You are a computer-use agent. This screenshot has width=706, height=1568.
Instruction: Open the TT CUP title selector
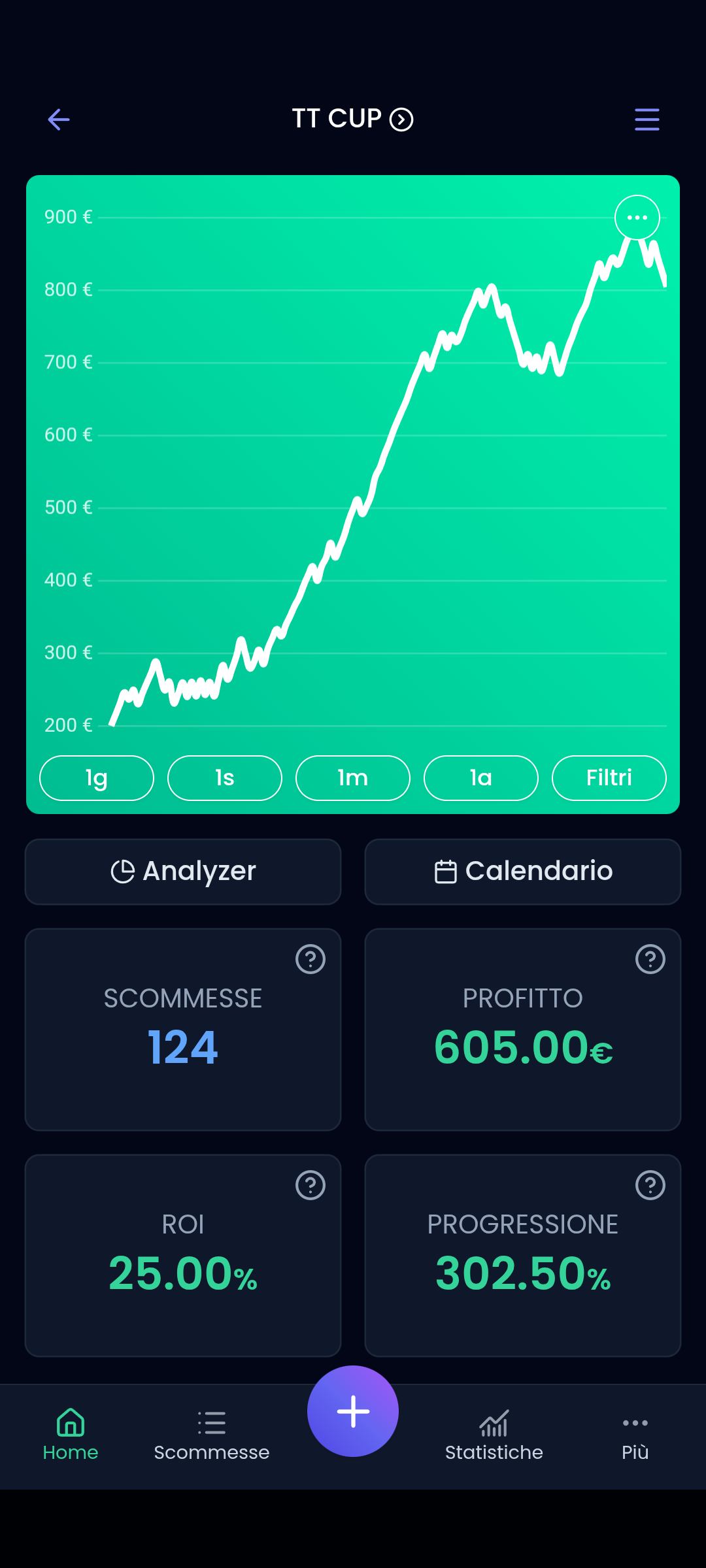pos(352,119)
